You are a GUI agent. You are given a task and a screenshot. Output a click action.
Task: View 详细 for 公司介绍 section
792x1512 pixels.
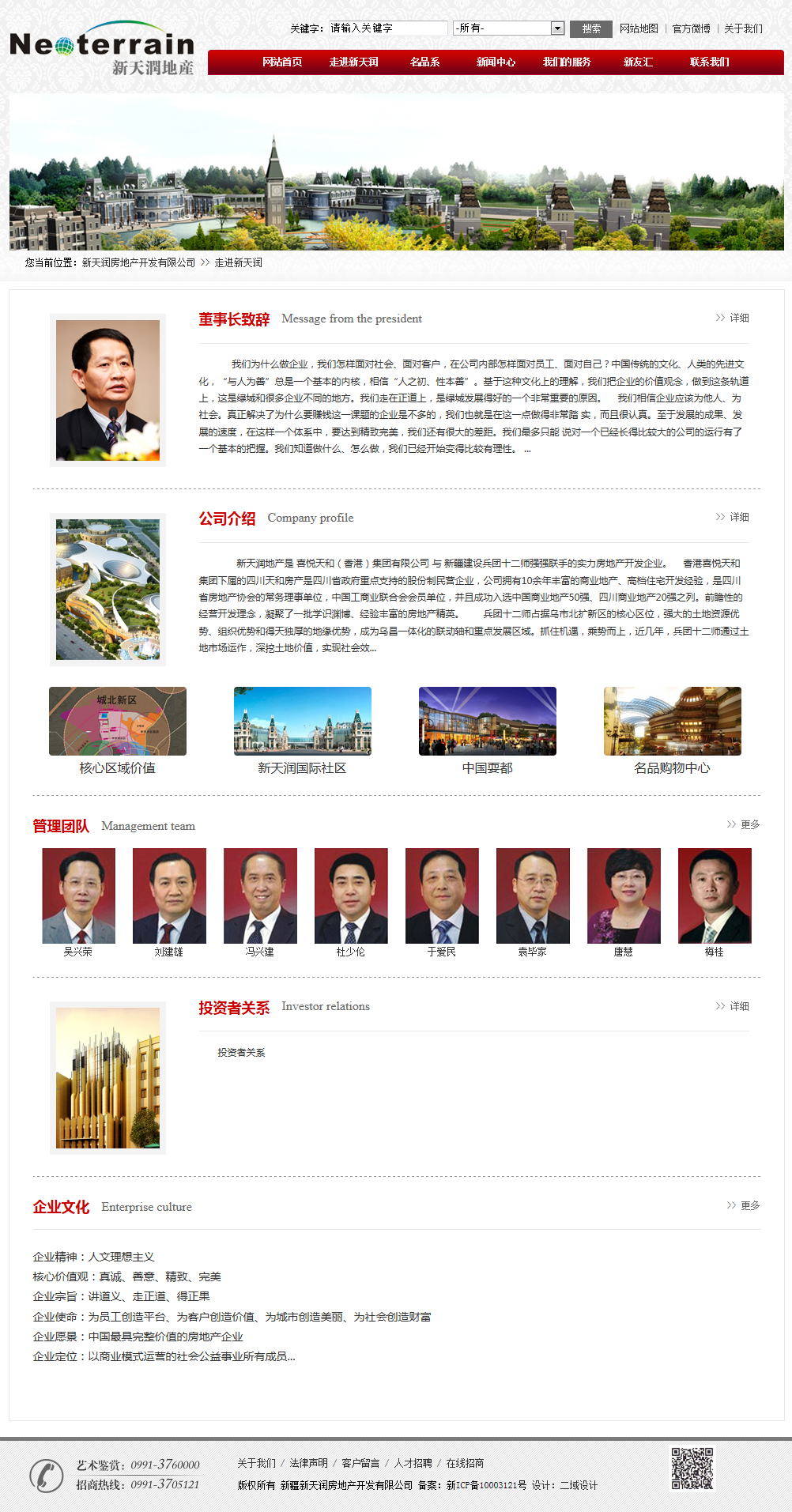[x=733, y=517]
